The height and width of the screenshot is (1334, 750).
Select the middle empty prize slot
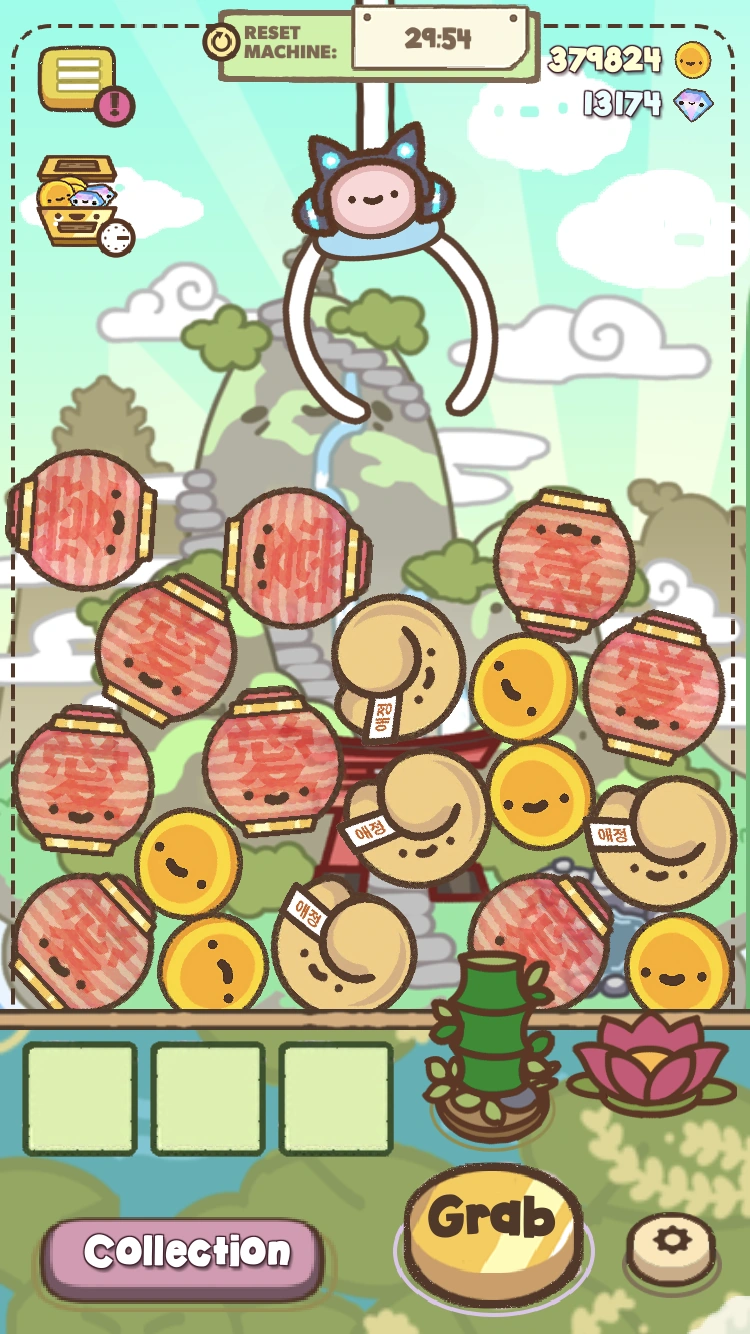(x=211, y=1097)
